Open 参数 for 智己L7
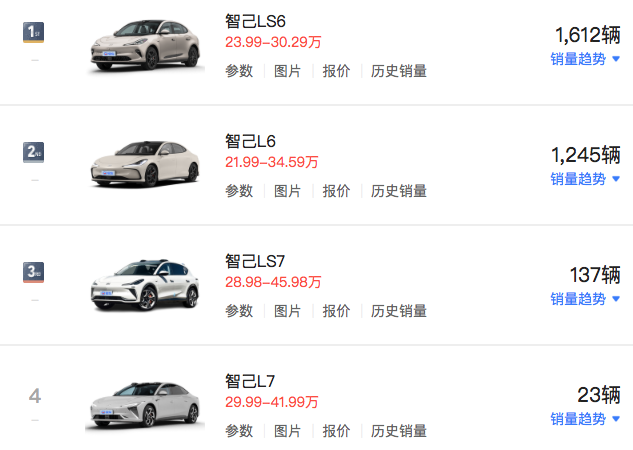Viewport: 633px width, 450px height. [x=239, y=431]
